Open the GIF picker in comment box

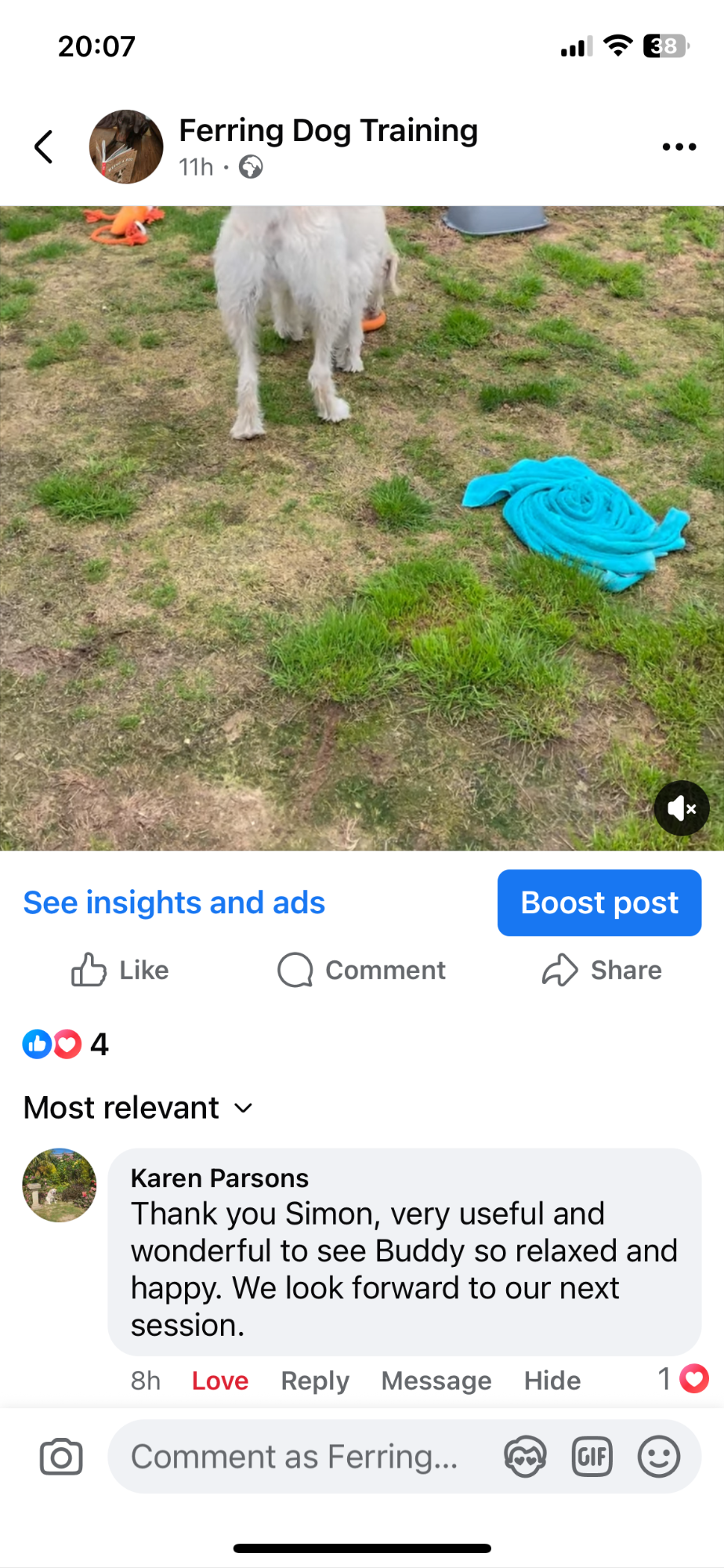click(592, 1457)
